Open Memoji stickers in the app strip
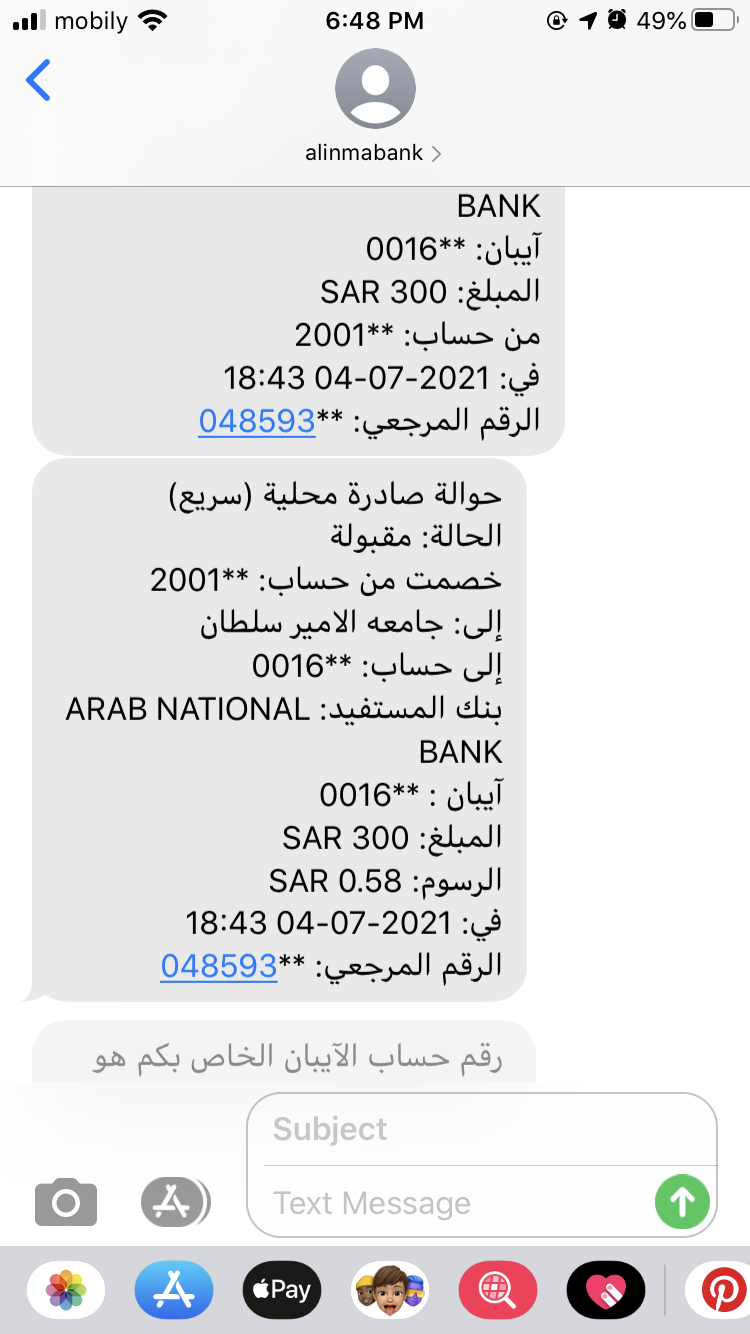 coord(390,1290)
